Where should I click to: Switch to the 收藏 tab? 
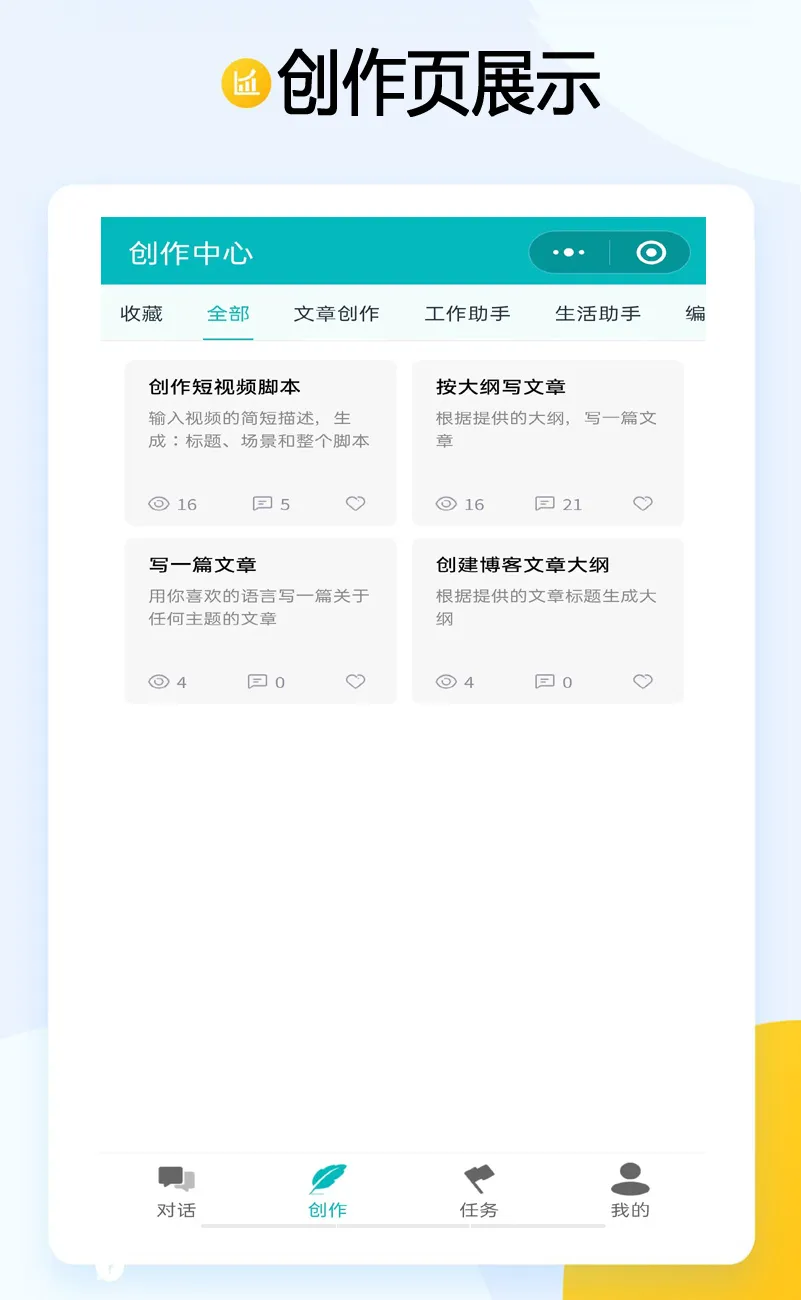tap(144, 313)
